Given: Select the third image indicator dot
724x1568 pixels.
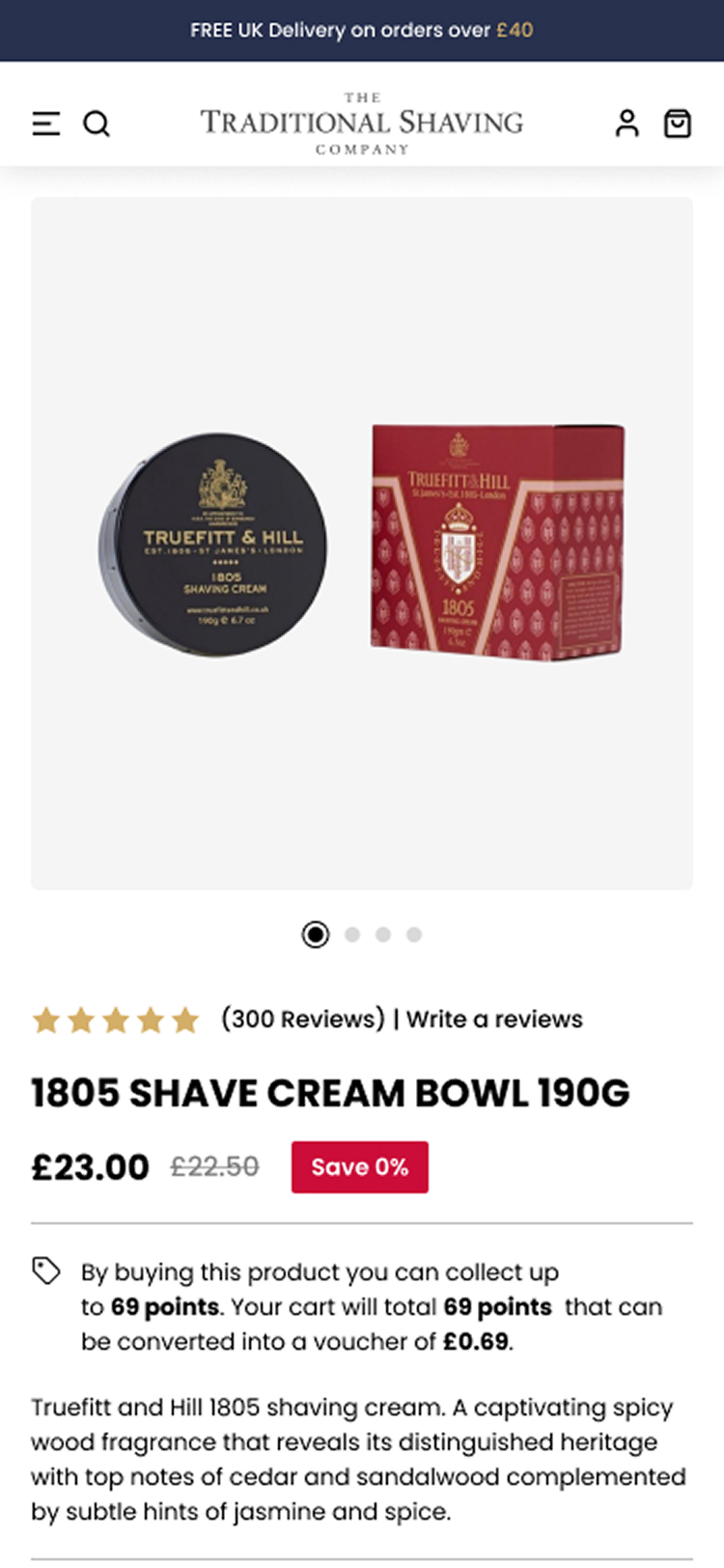Looking at the screenshot, I should tap(383, 935).
